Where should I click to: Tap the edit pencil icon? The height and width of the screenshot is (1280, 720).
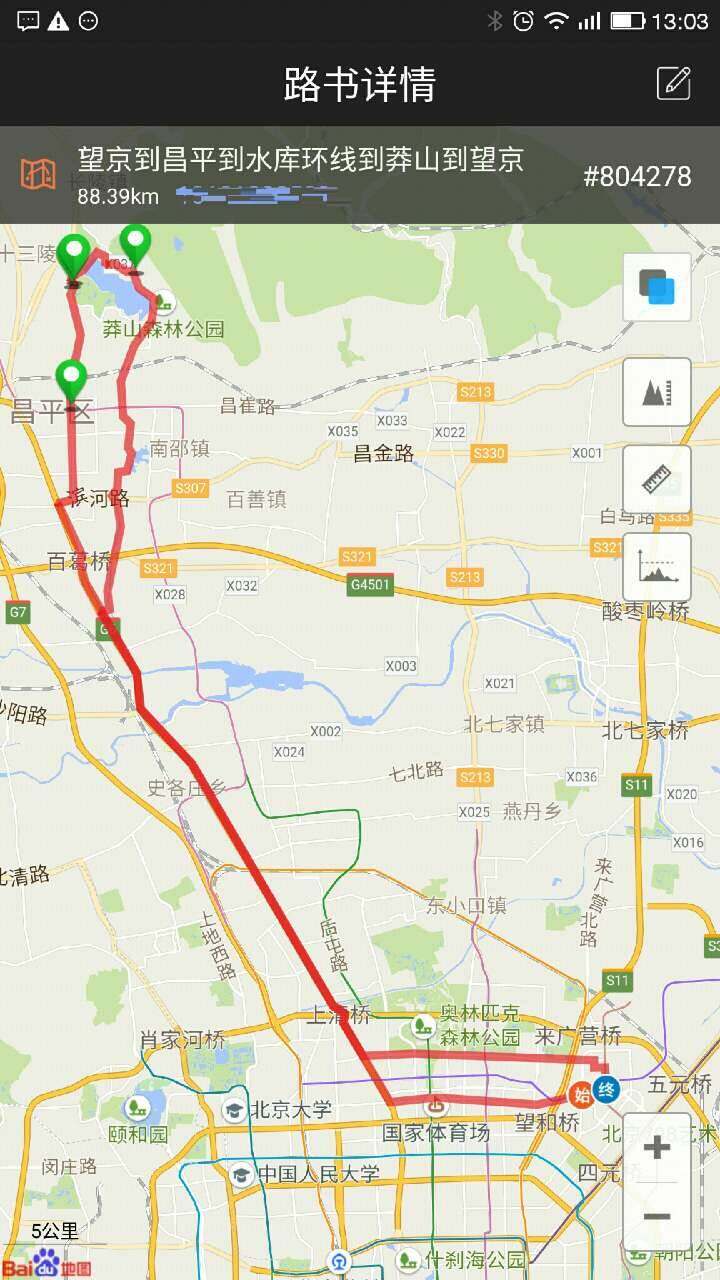click(x=673, y=83)
